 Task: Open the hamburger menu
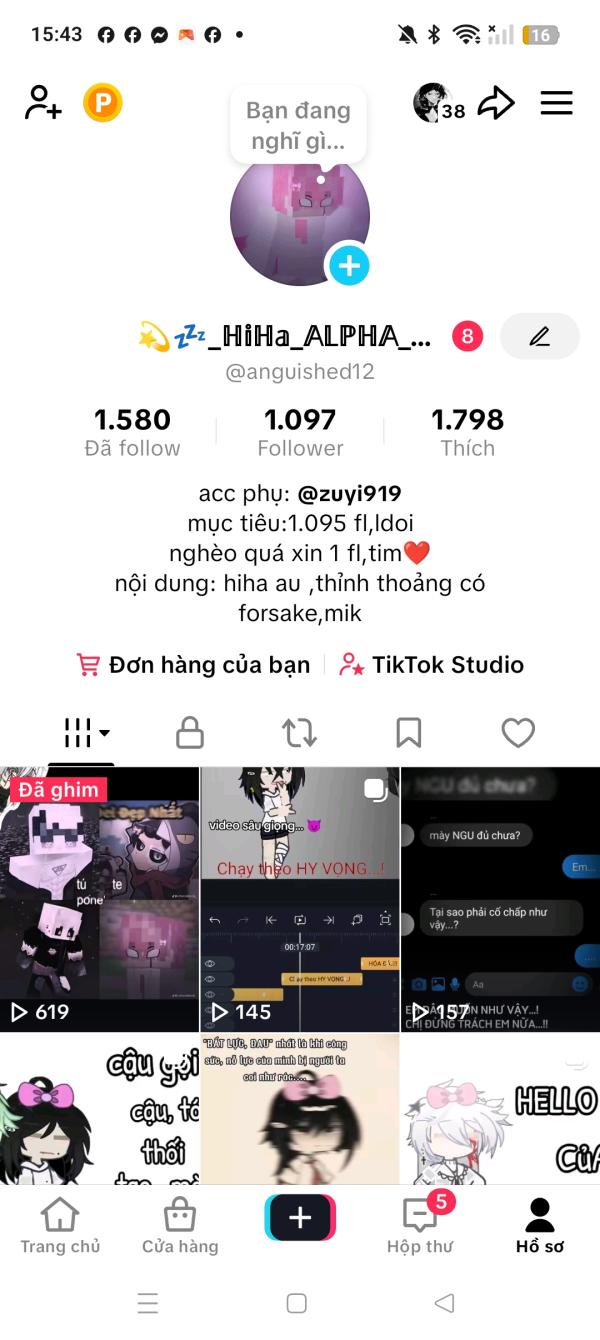point(556,102)
